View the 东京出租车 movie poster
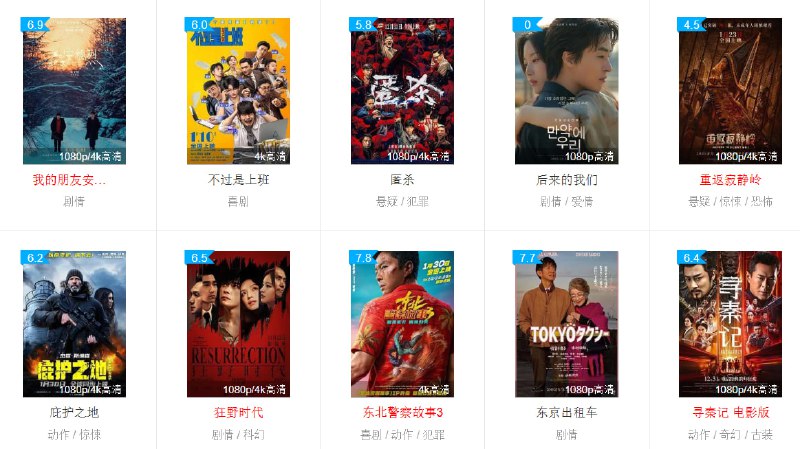Viewport: 800px width, 449px height. point(566,324)
